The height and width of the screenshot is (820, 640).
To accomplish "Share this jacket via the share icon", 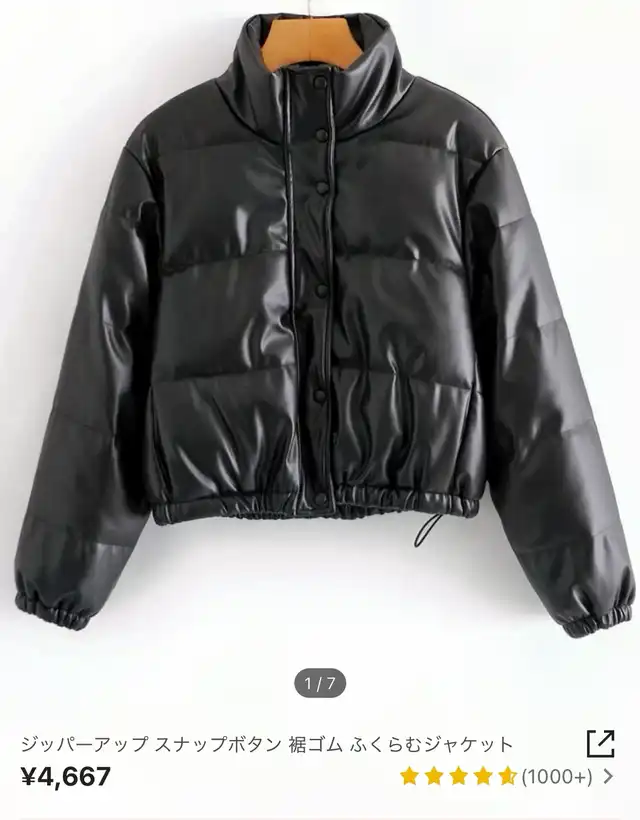I will 600,743.
